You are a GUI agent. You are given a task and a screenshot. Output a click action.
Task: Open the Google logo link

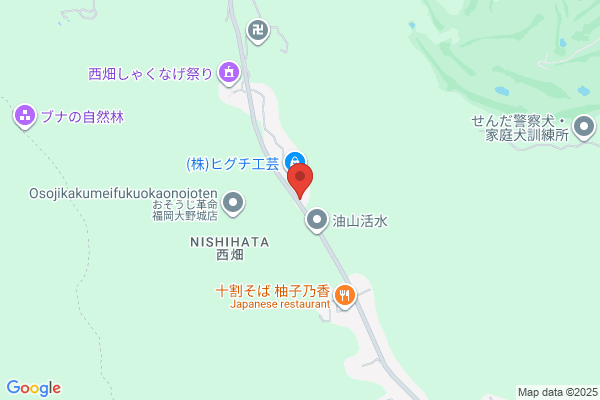(34, 388)
